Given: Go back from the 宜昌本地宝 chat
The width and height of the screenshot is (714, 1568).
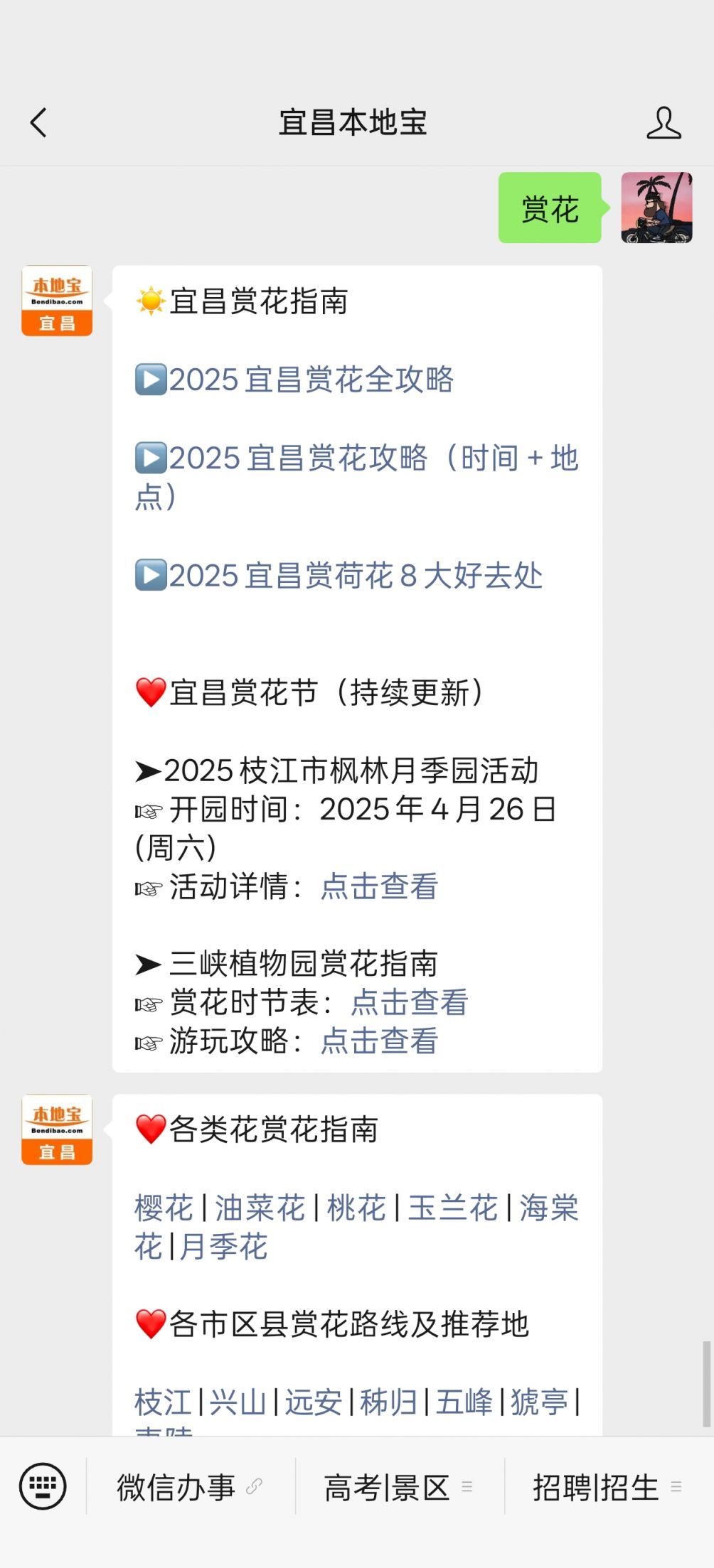Looking at the screenshot, I should [38, 122].
